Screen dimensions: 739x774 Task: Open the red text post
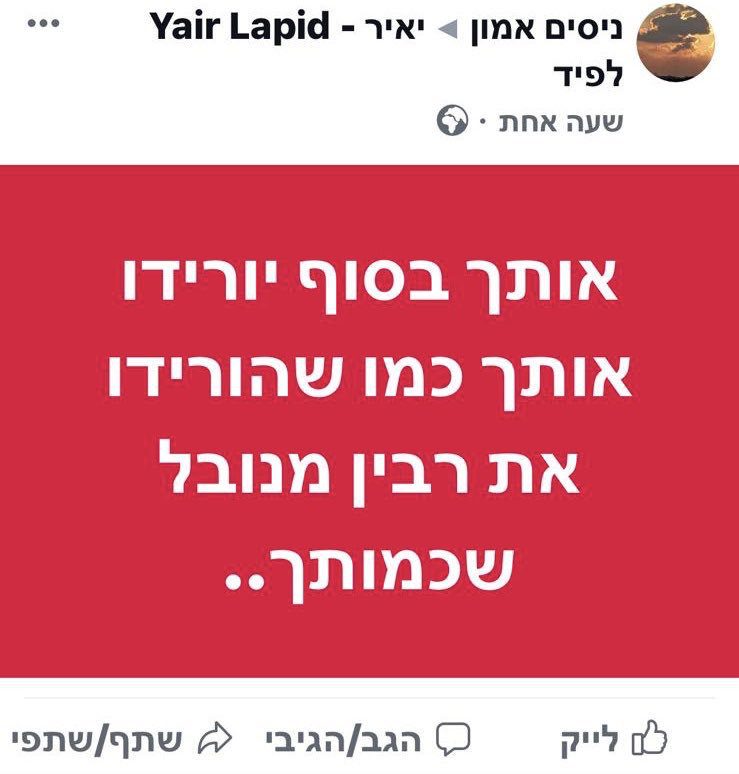(369, 420)
